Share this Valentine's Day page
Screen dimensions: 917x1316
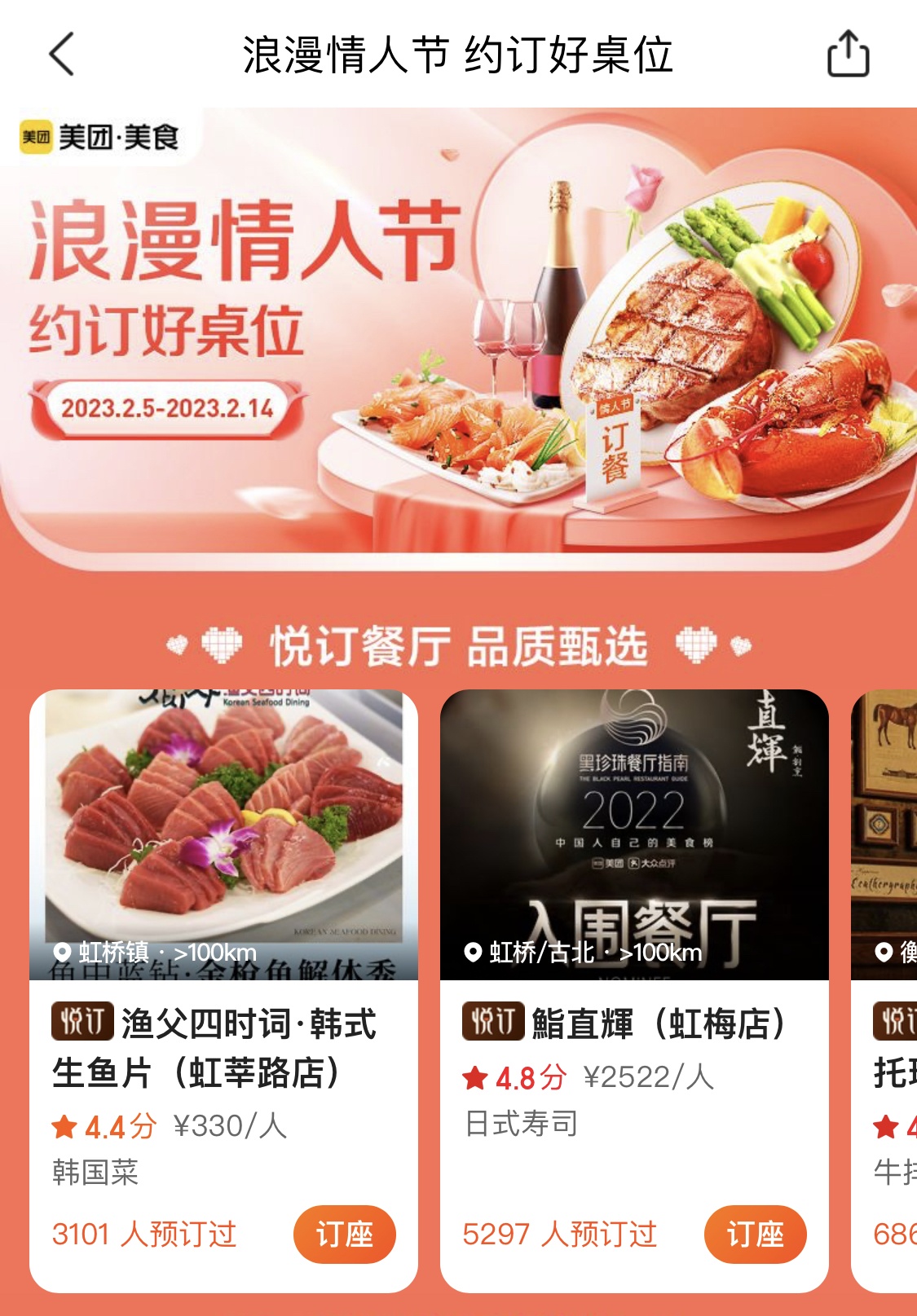point(848,55)
